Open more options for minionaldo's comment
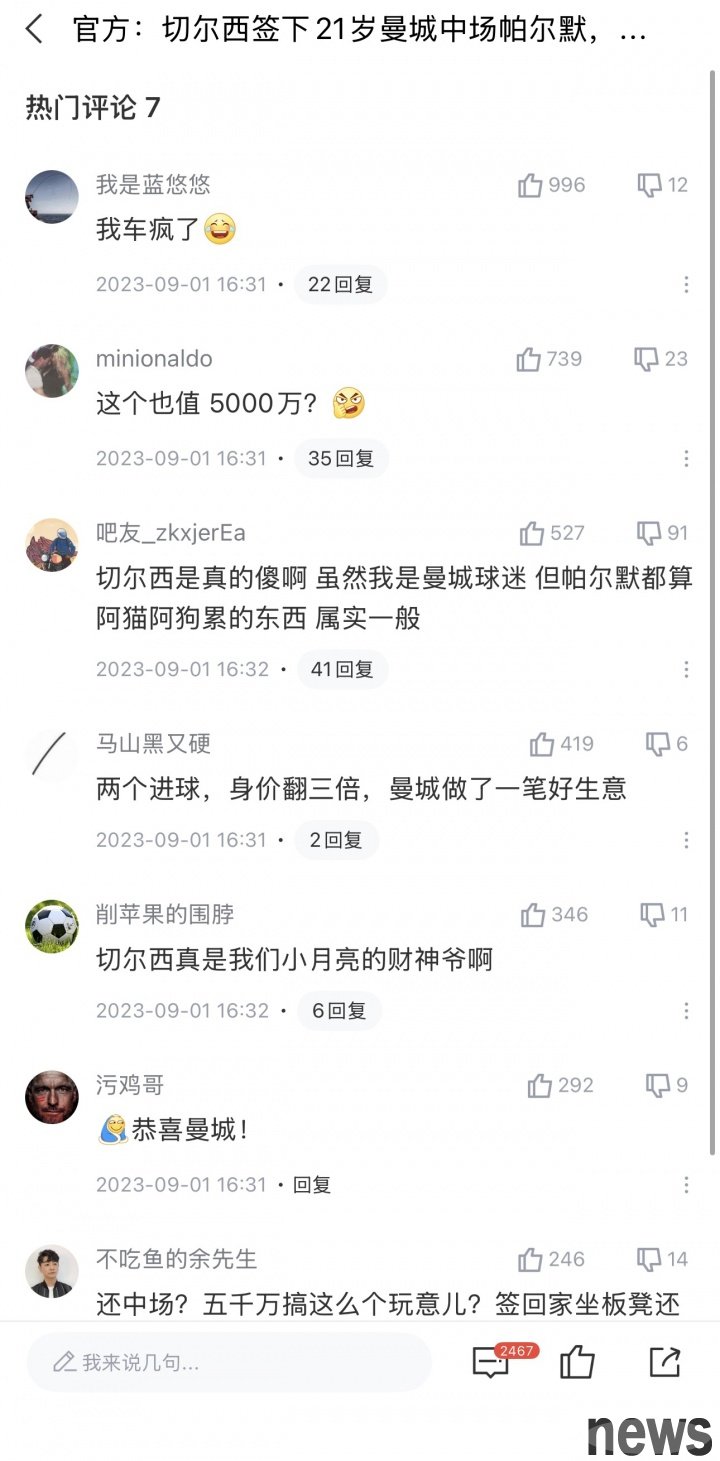Screen dimensions: 720x1461 point(686,459)
